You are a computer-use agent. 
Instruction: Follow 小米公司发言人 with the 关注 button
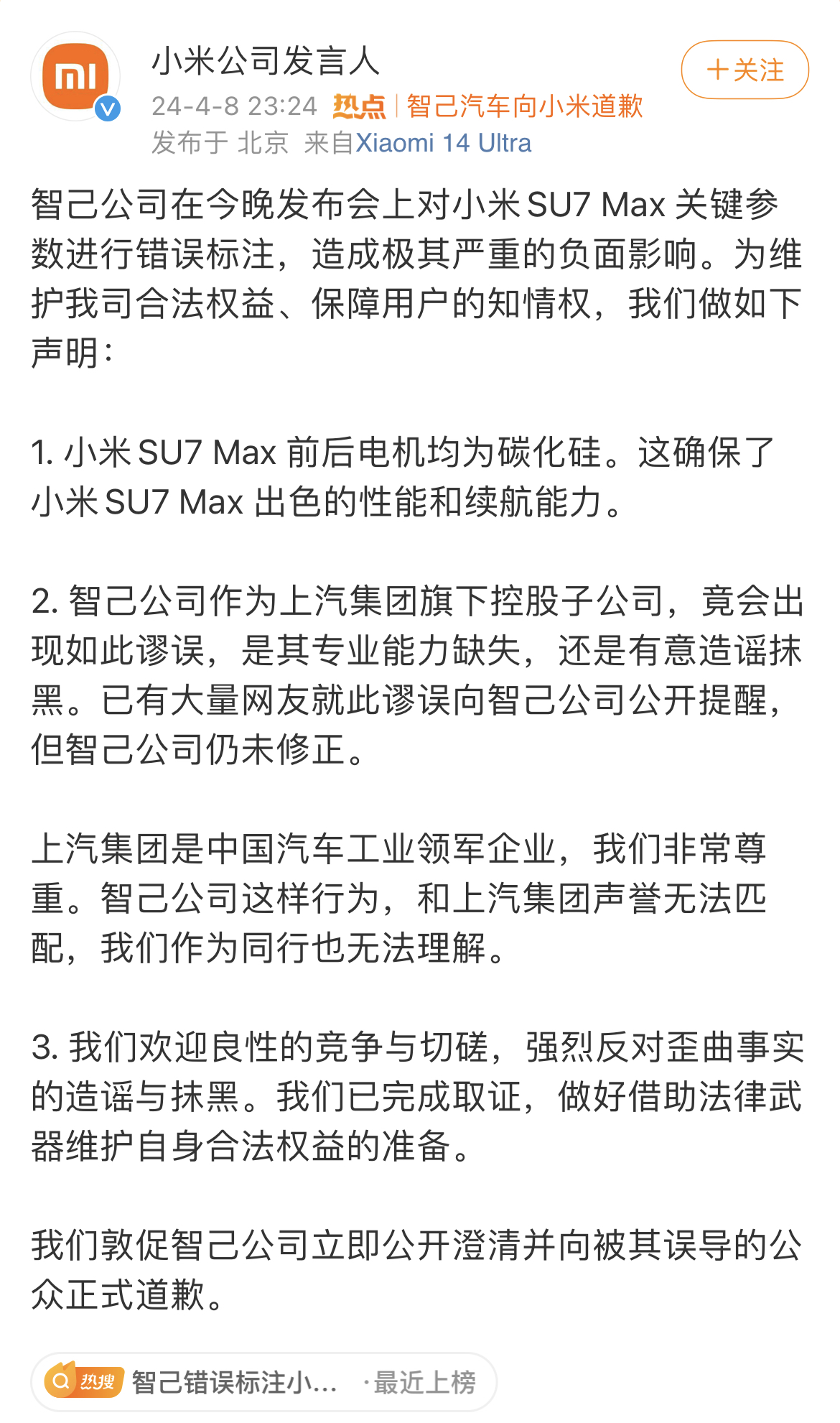pyautogui.click(x=745, y=70)
